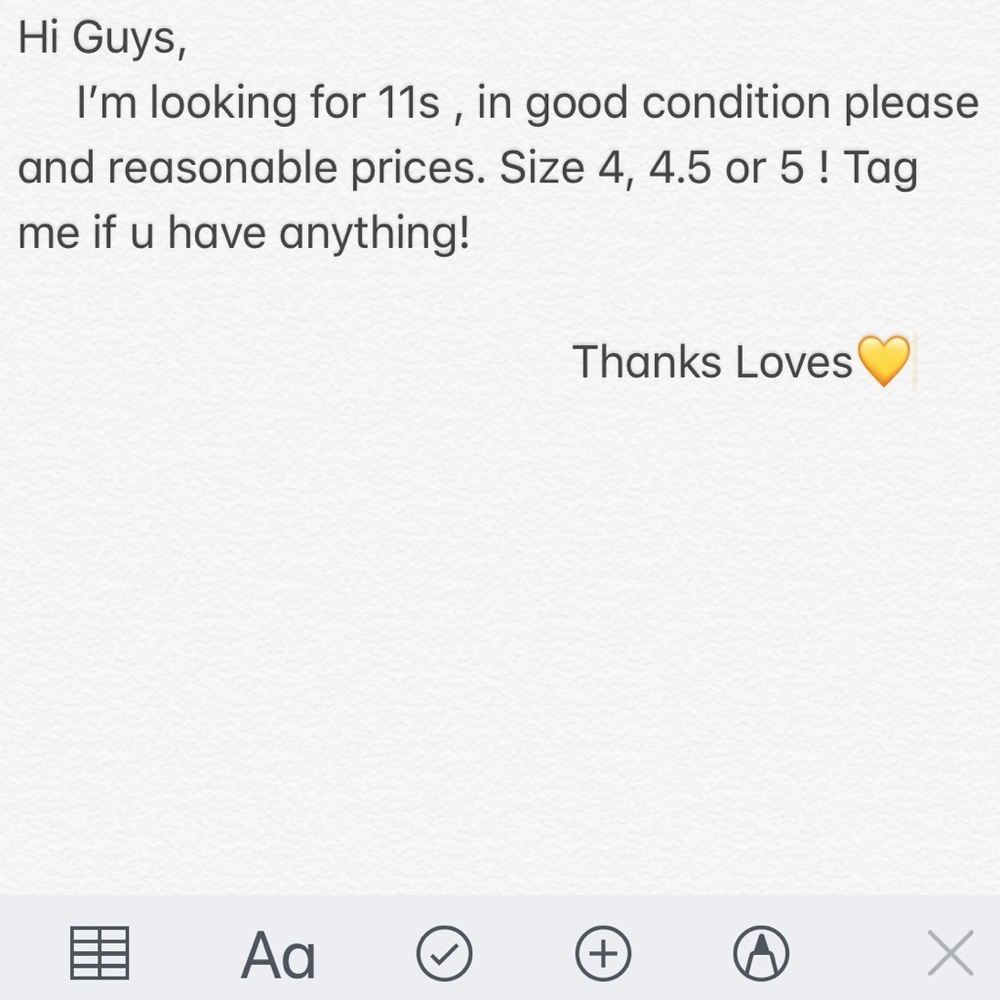
Task: Open the plus attachment menu
Action: pos(603,953)
